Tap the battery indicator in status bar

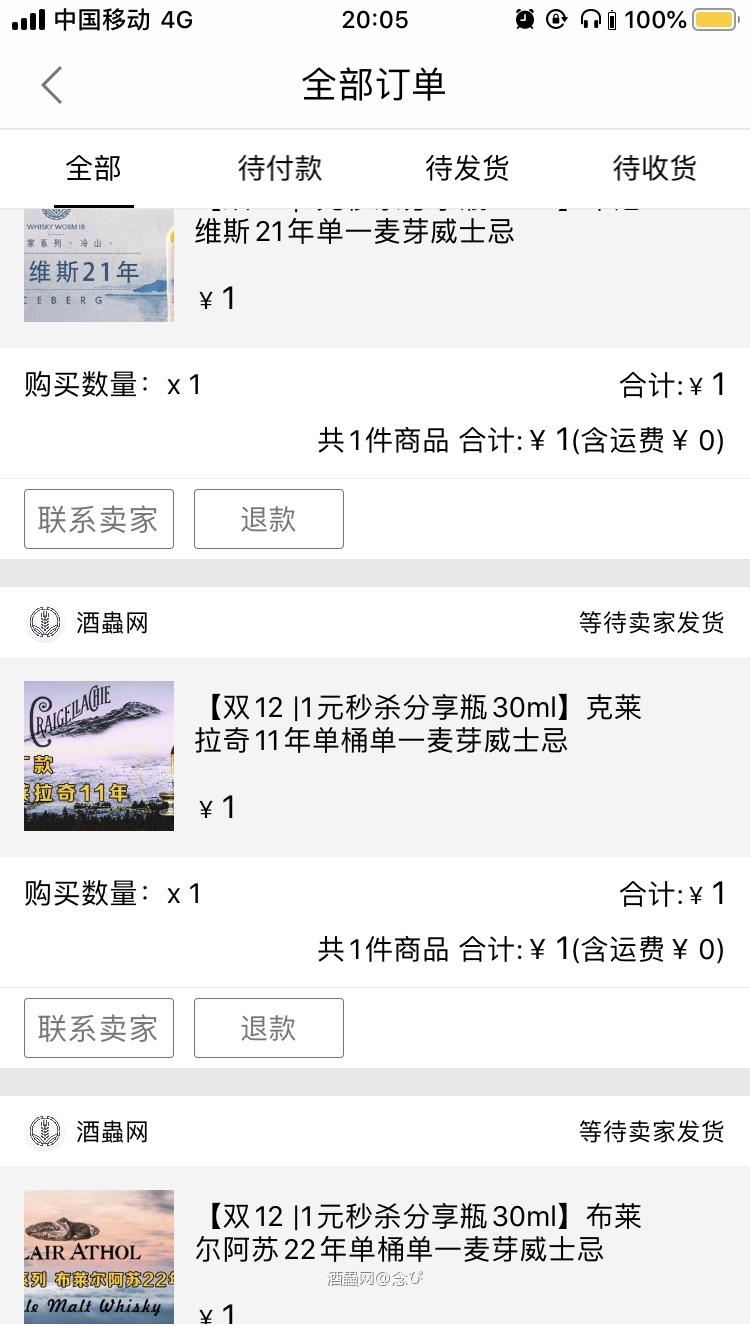click(713, 18)
